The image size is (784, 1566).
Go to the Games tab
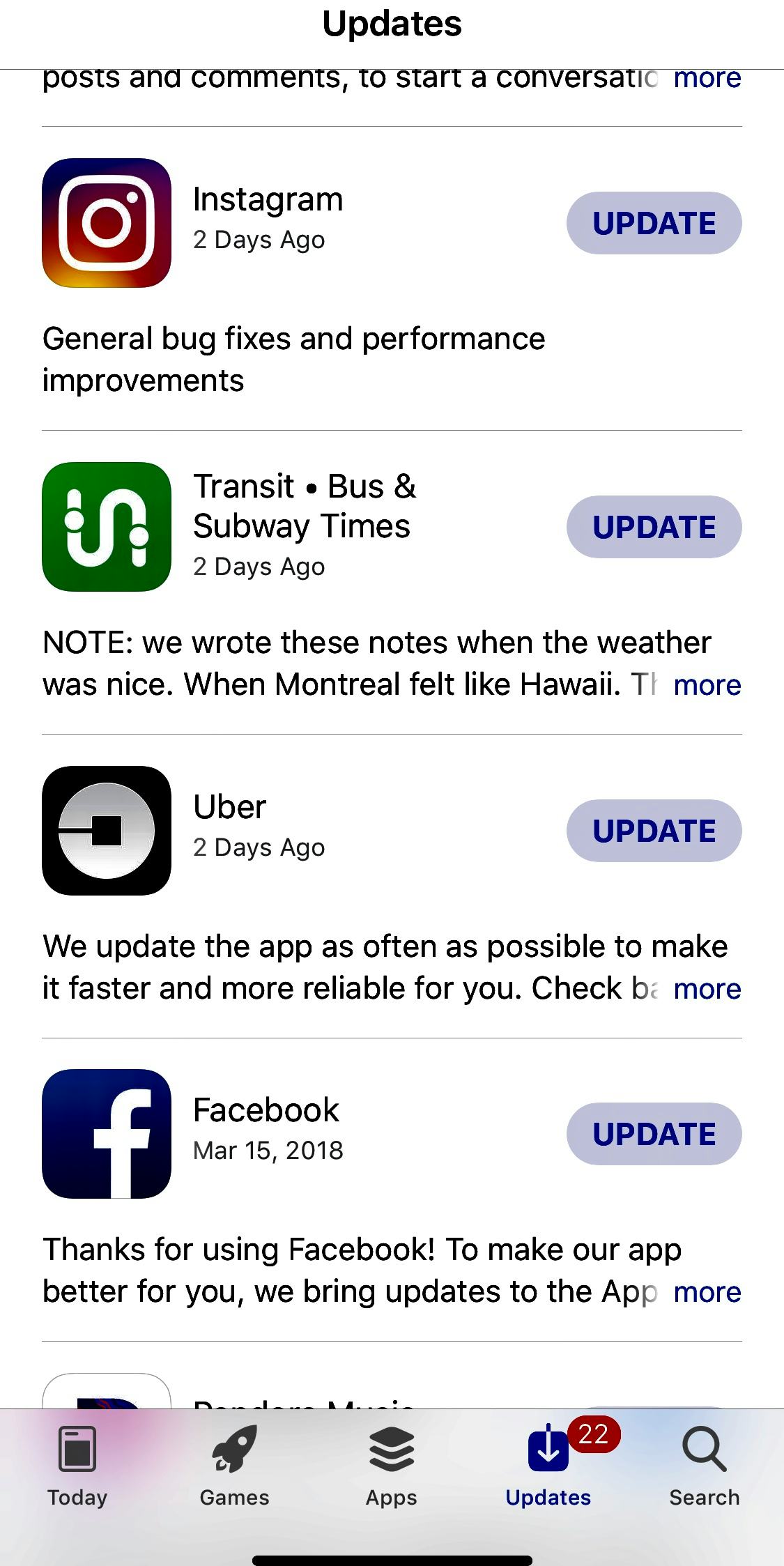tap(234, 1466)
